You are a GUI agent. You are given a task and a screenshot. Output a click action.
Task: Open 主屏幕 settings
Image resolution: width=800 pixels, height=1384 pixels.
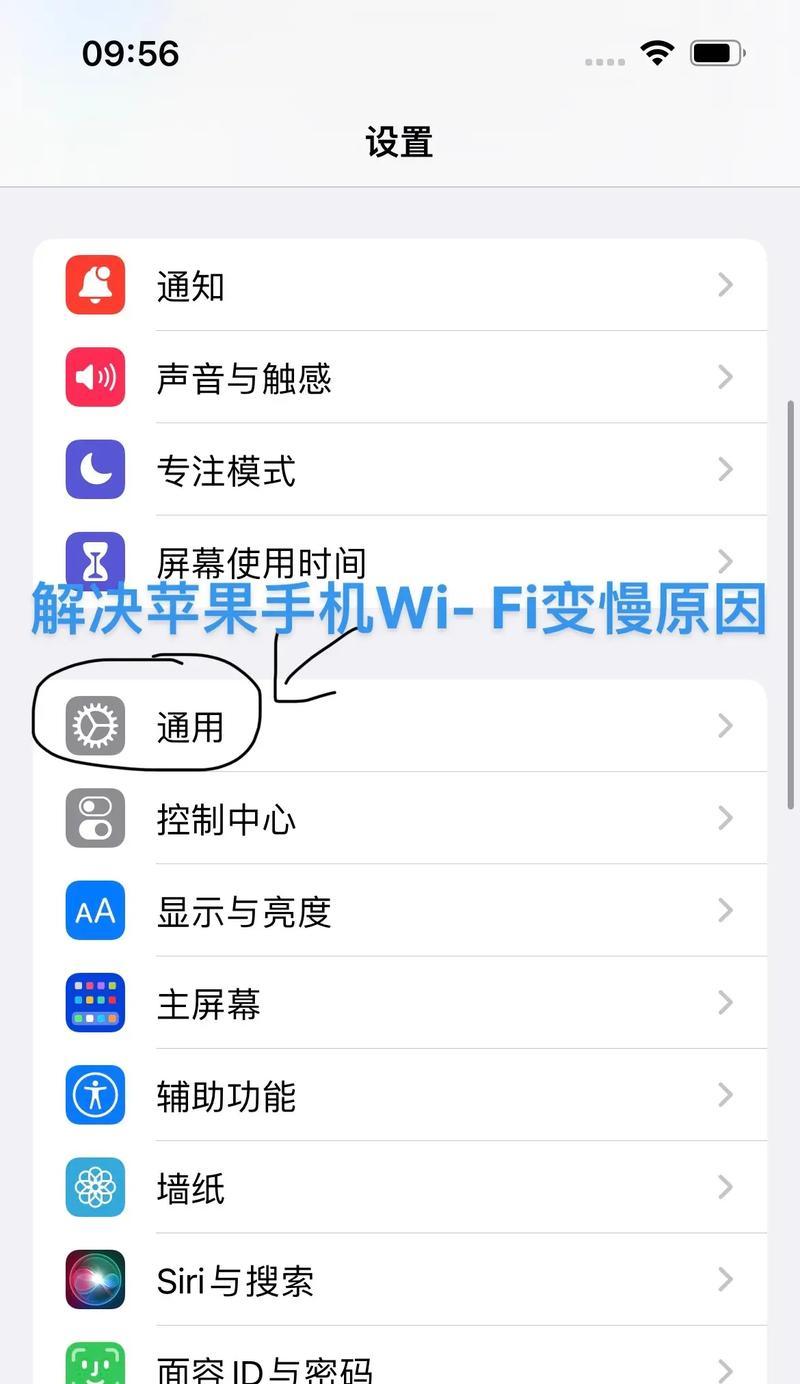click(x=400, y=1003)
